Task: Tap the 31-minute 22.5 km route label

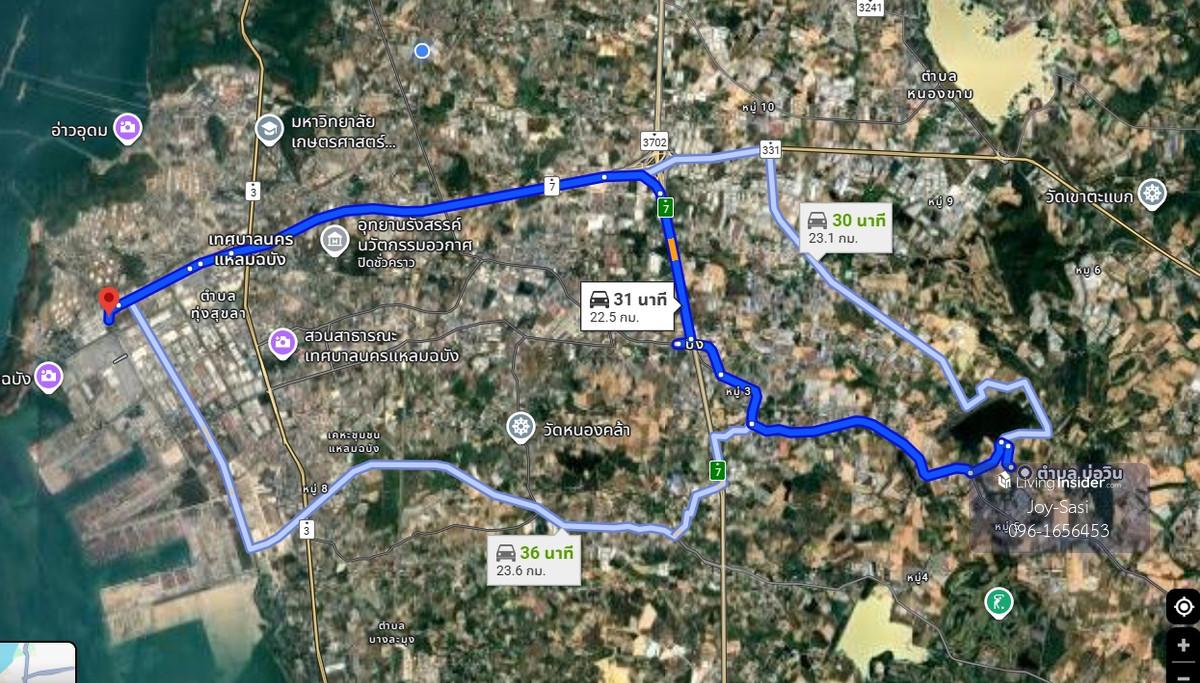Action: point(628,306)
